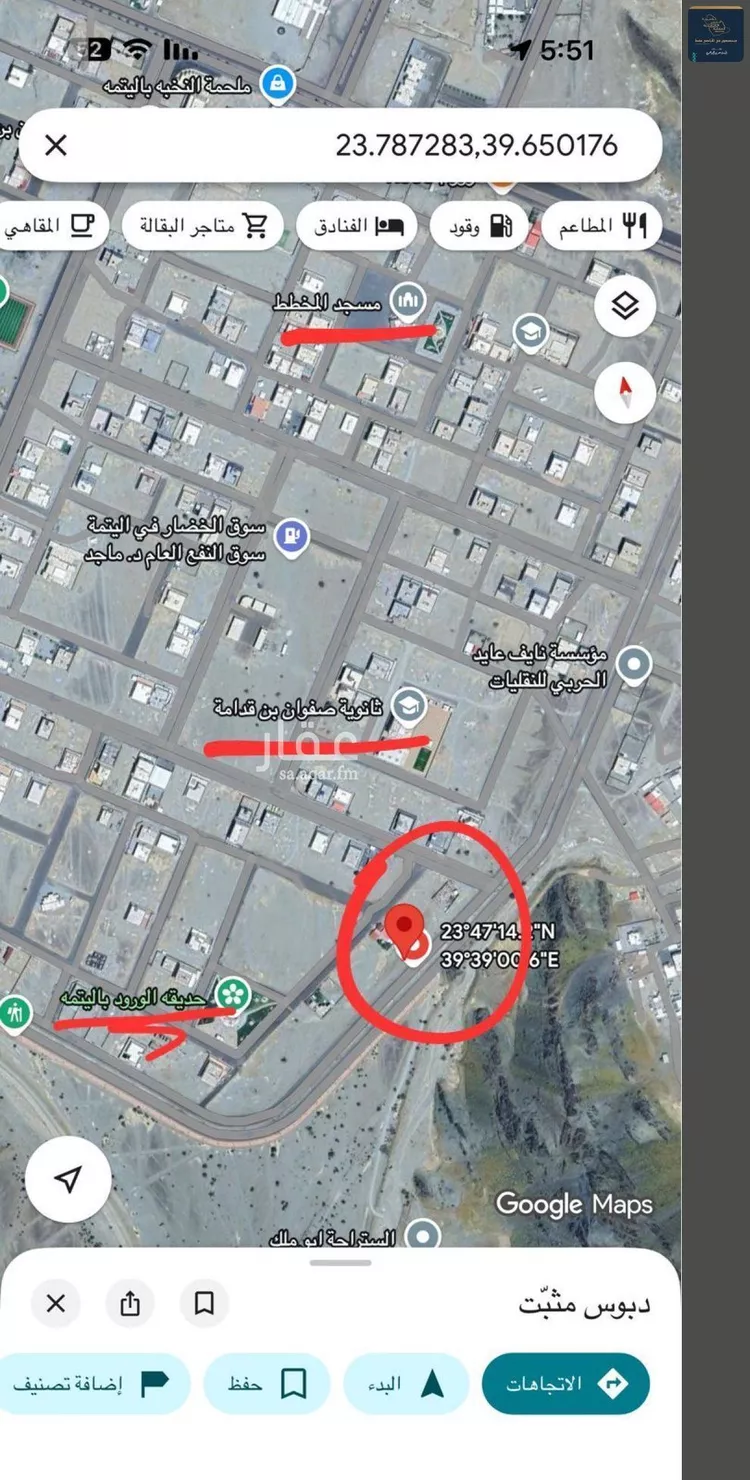Select the المطاعم restaurants chip
The width and height of the screenshot is (750, 1480).
(601, 226)
